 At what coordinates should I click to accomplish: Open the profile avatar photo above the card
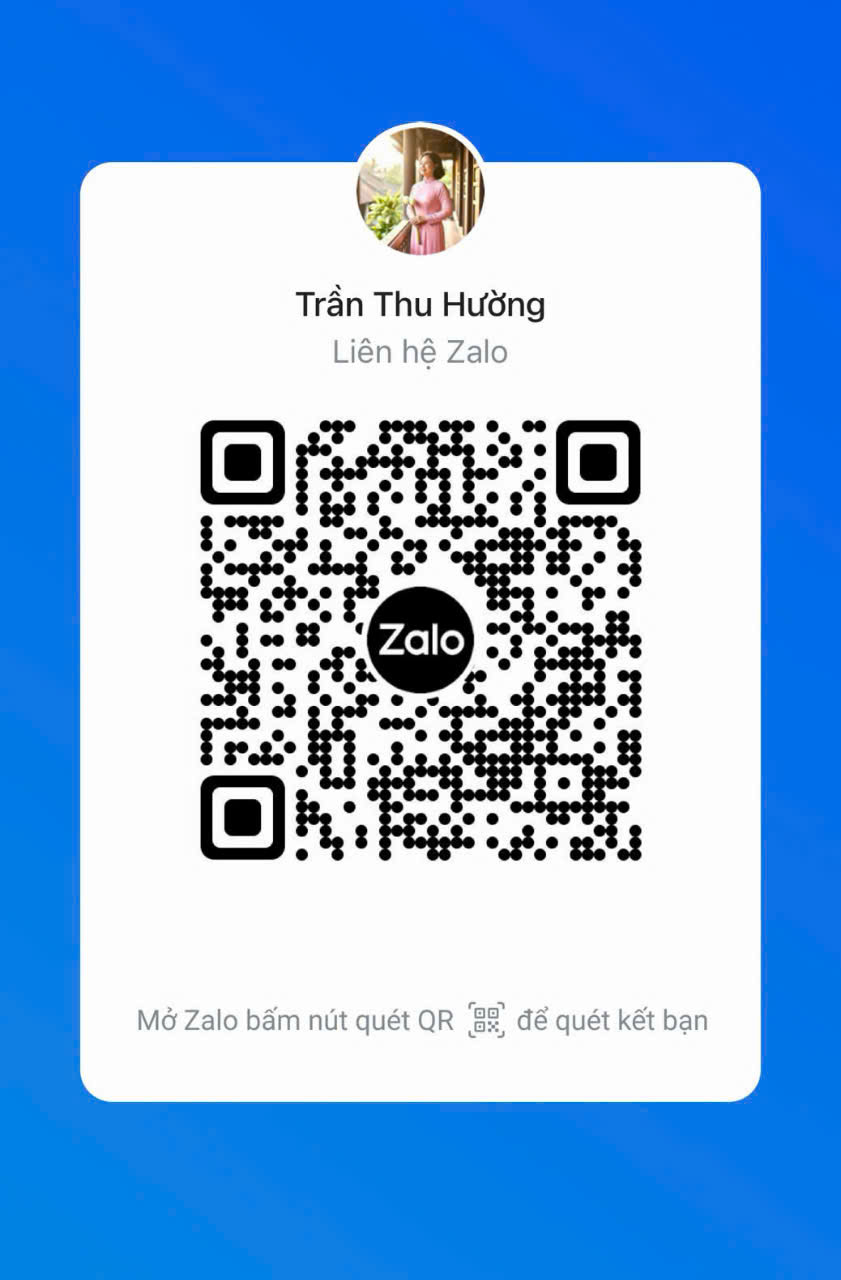420,190
